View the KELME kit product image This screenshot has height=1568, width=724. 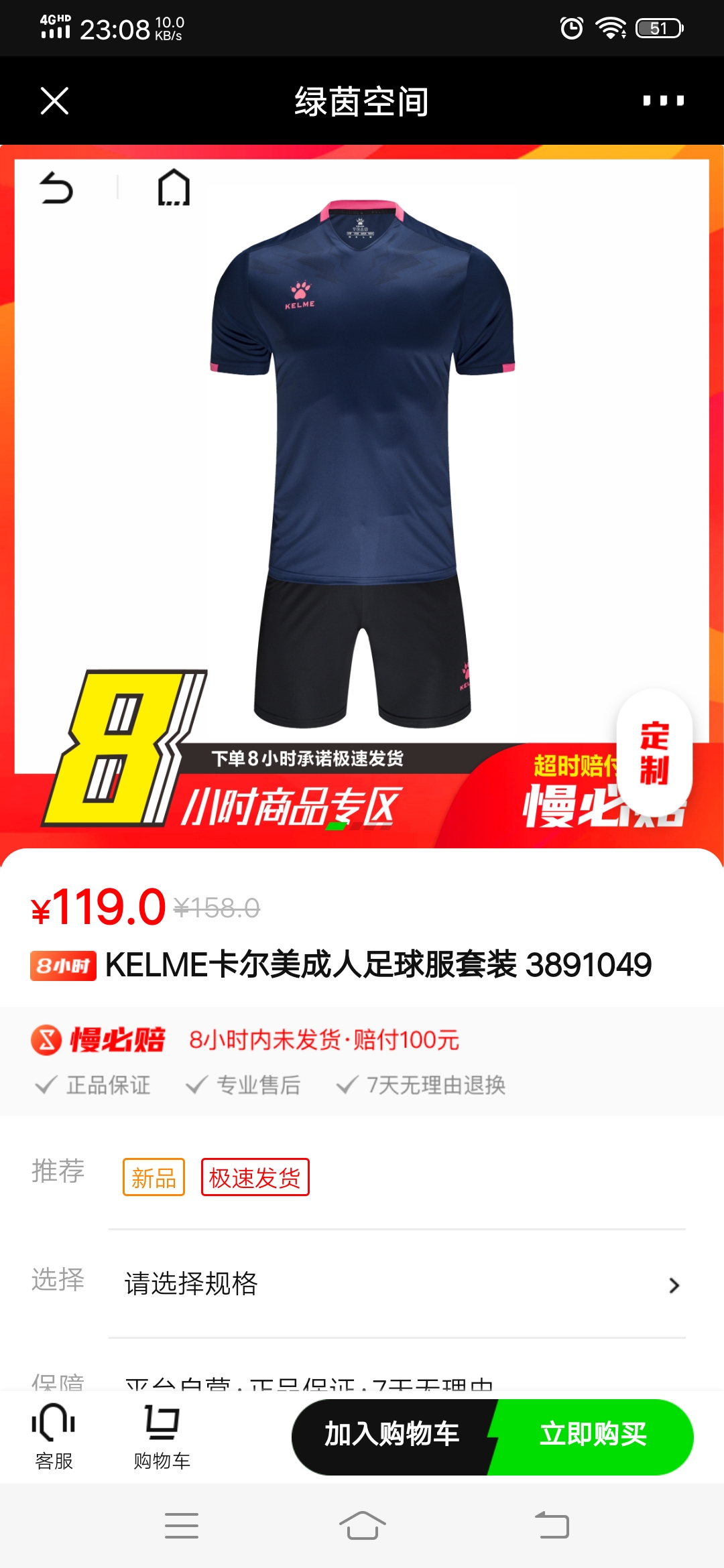(362, 462)
